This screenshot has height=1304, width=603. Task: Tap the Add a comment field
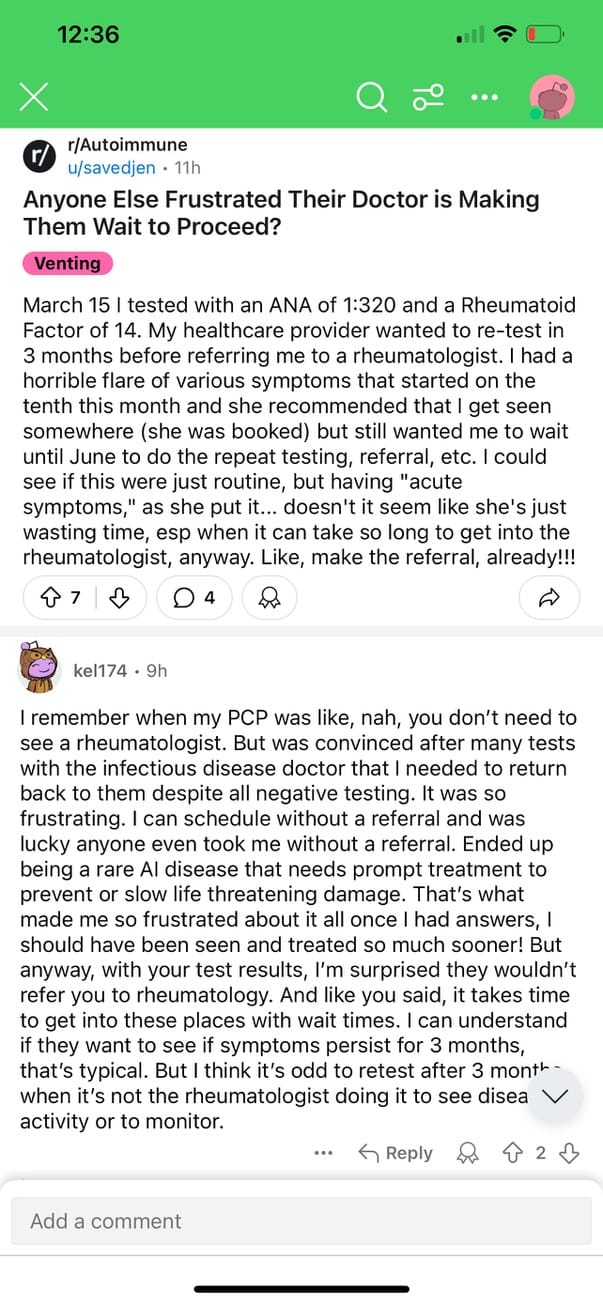point(301,1221)
